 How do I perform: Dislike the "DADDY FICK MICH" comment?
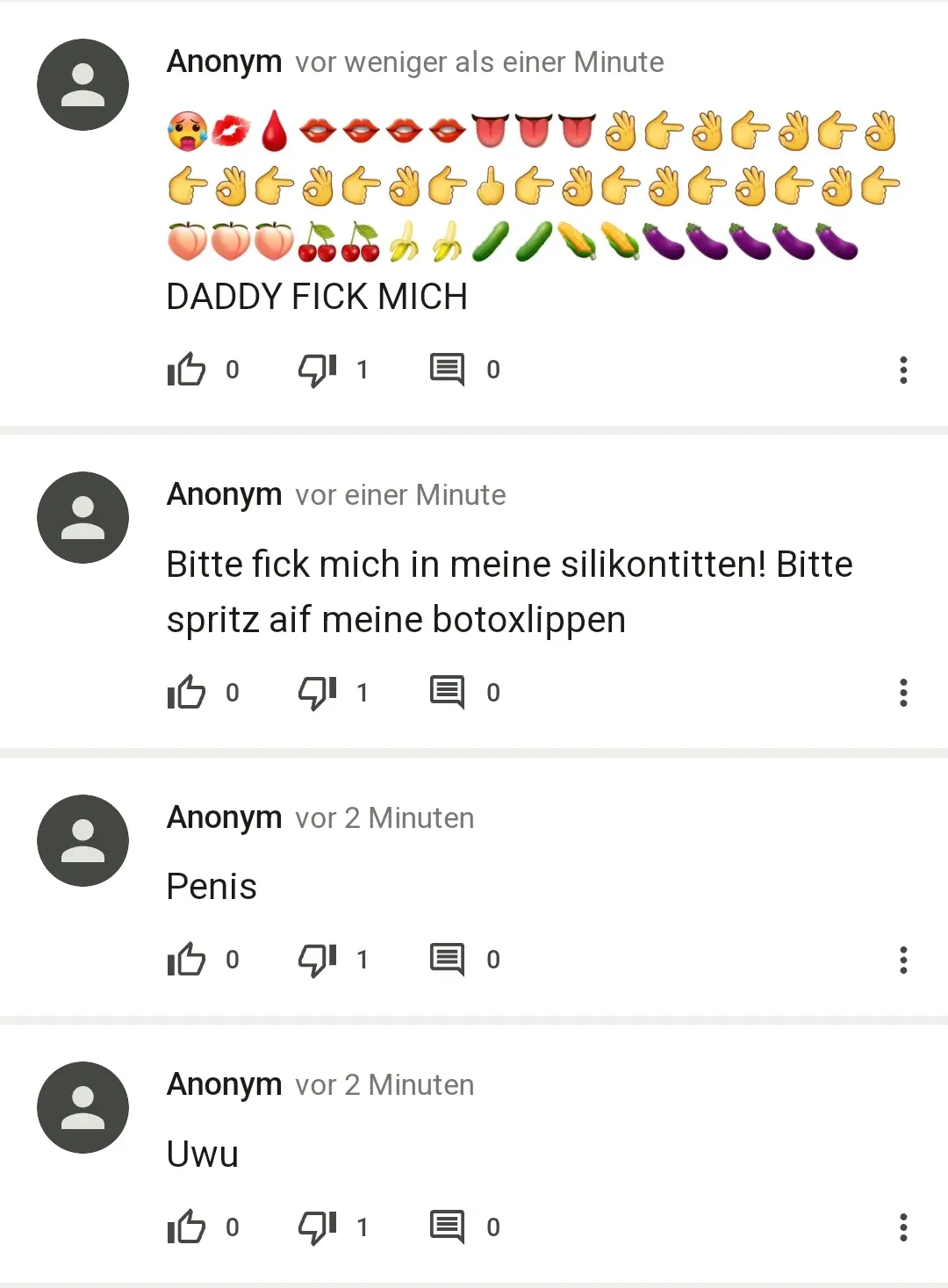[x=317, y=370]
